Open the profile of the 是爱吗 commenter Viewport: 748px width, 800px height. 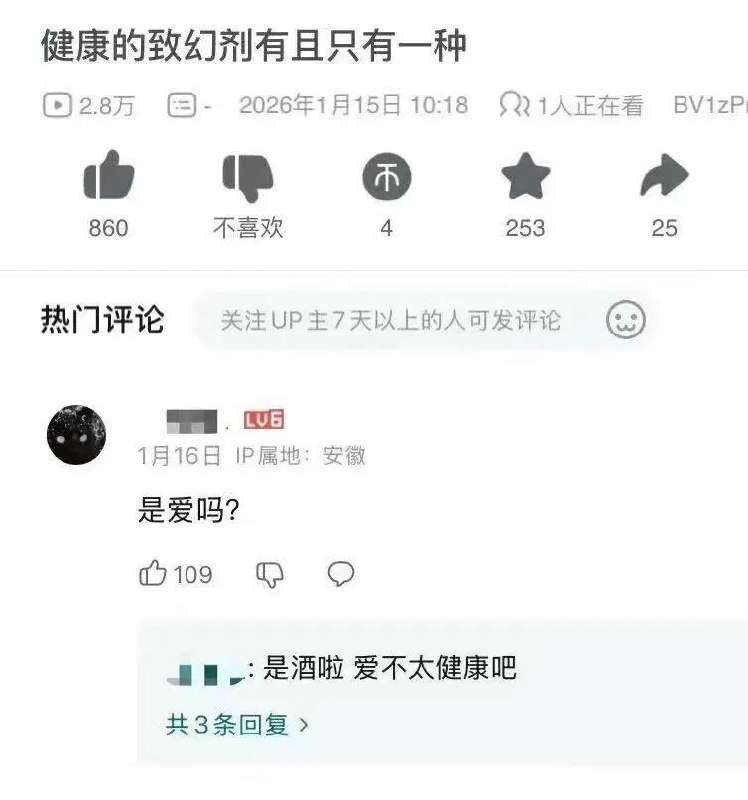pyautogui.click(x=77, y=435)
